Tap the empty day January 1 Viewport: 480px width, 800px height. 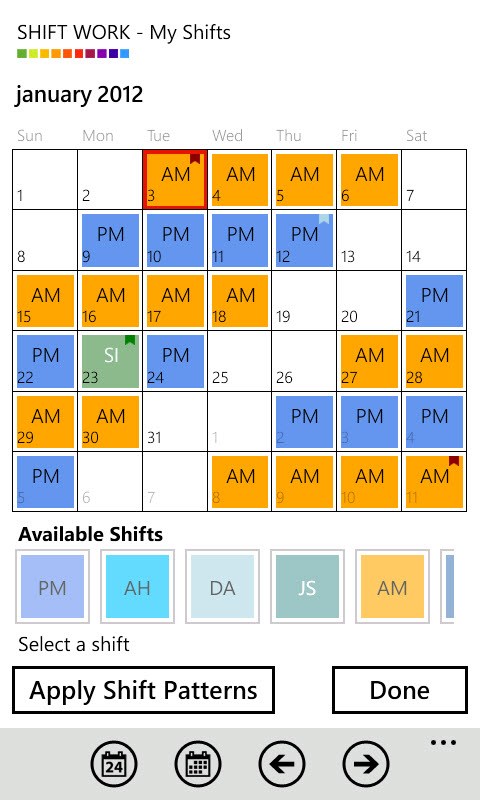click(x=45, y=180)
